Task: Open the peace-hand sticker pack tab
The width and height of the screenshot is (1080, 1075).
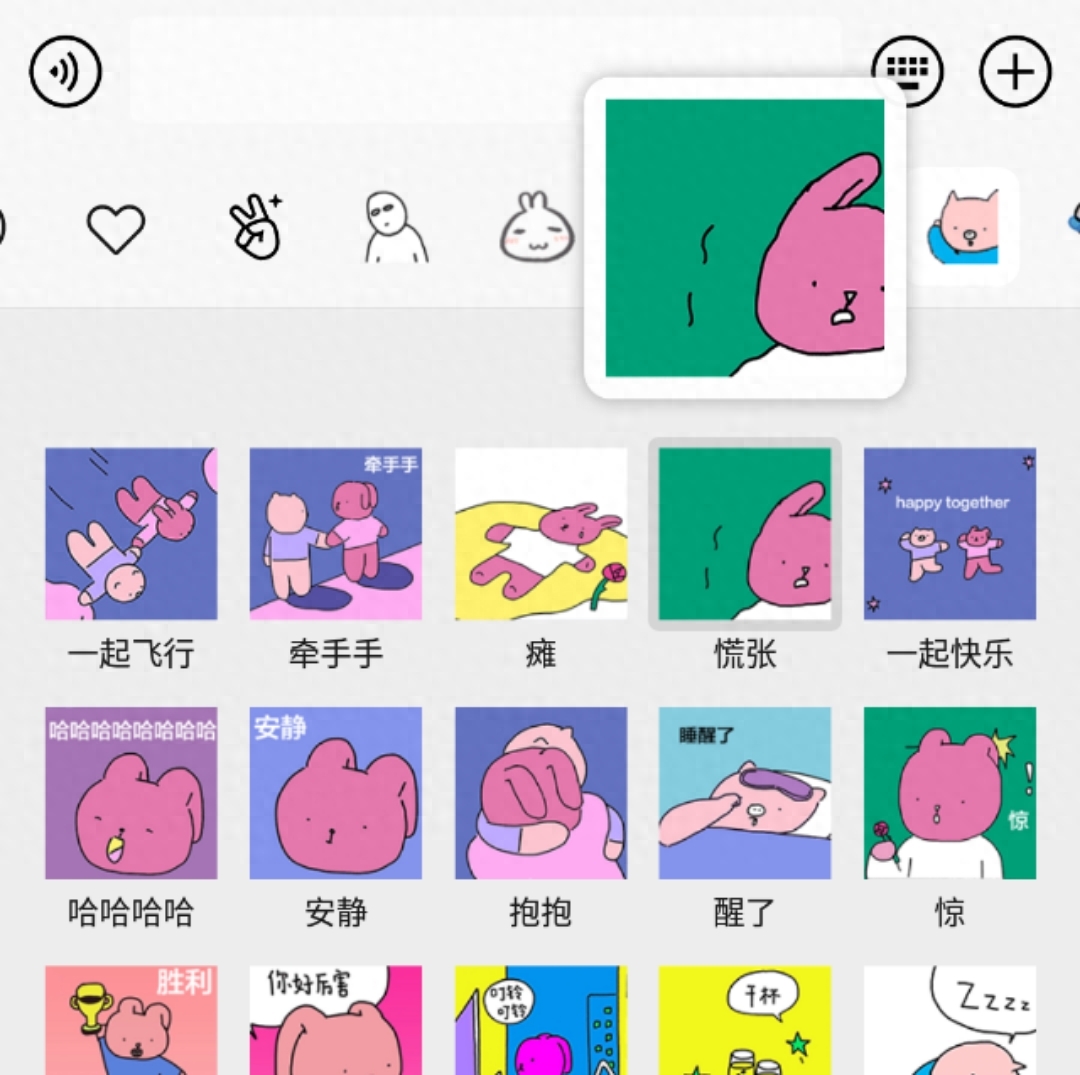Action: 256,228
